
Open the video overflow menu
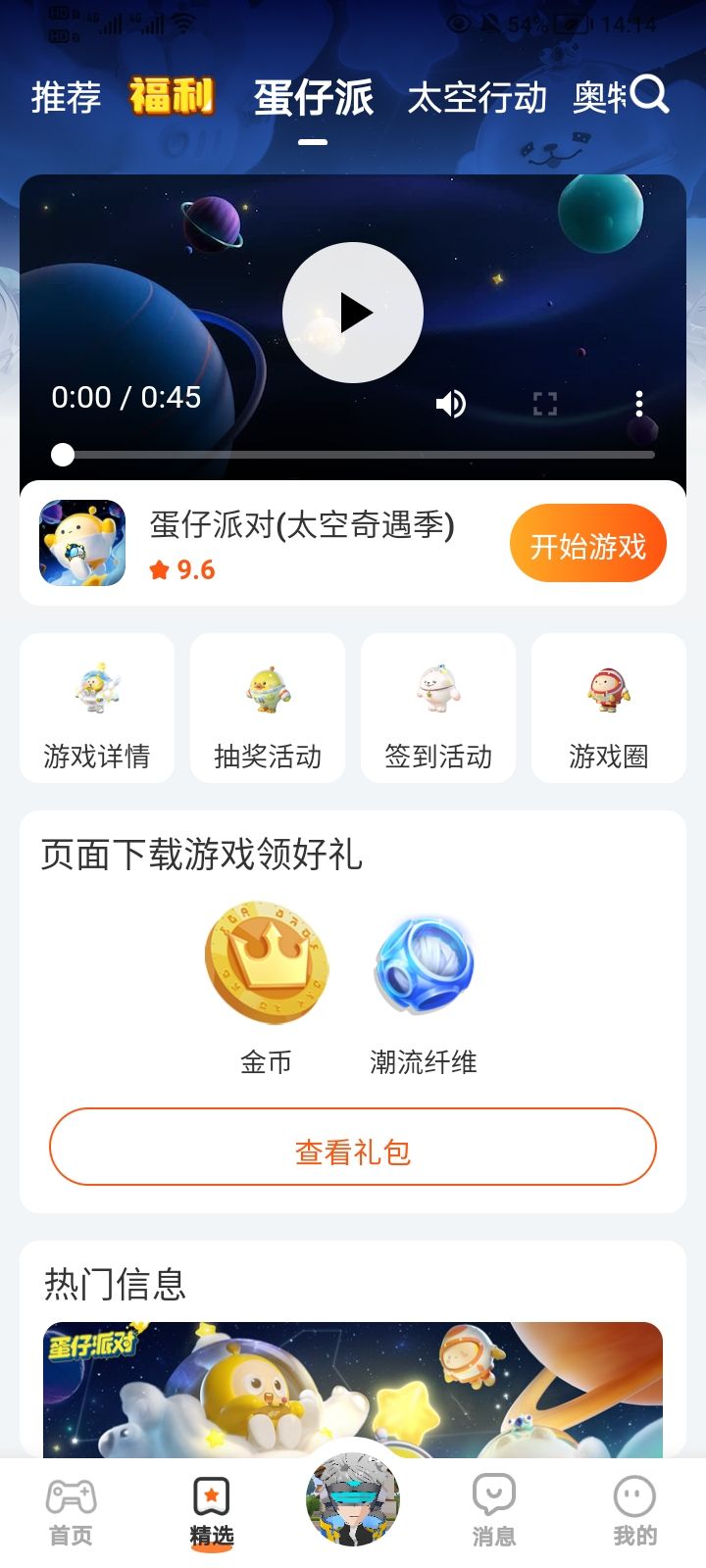click(639, 404)
